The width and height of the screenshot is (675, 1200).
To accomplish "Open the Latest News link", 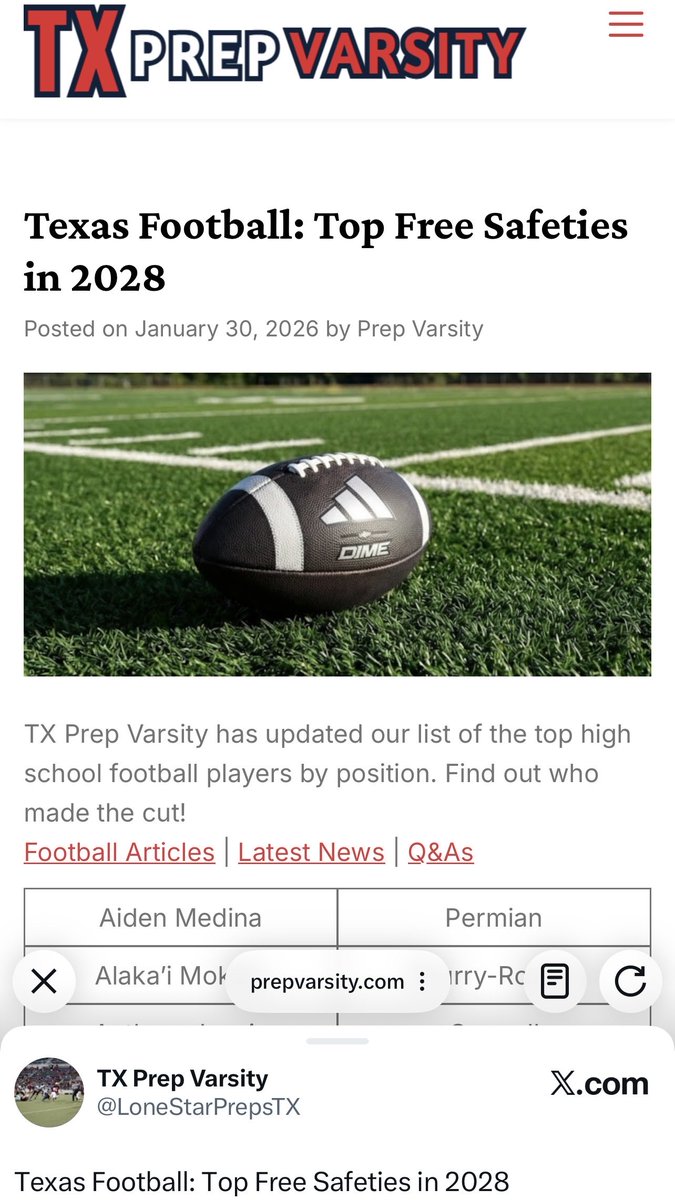I will (311, 852).
